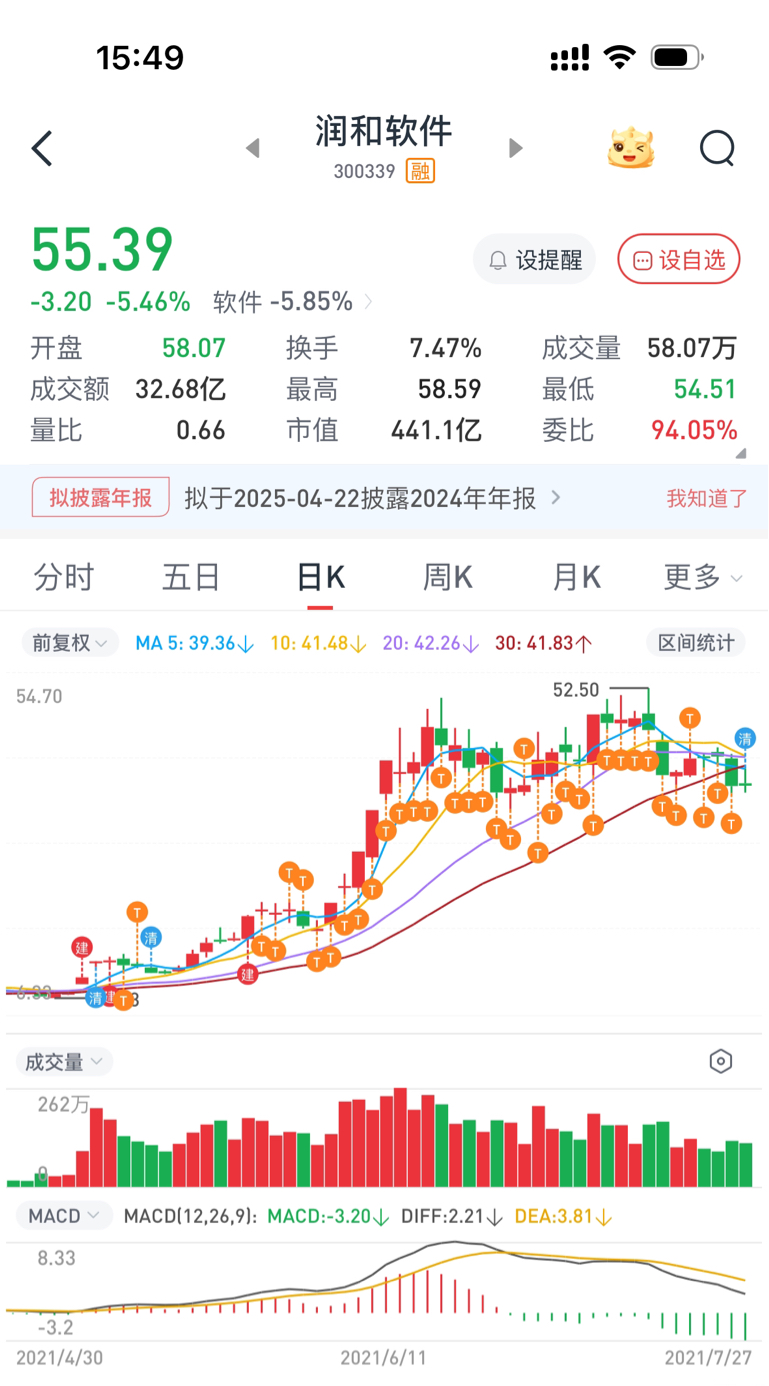Image resolution: width=769 pixels, height=1386 pixels.
Task: Tap the bell icon inside 设提醒
Action: pyautogui.click(x=495, y=258)
